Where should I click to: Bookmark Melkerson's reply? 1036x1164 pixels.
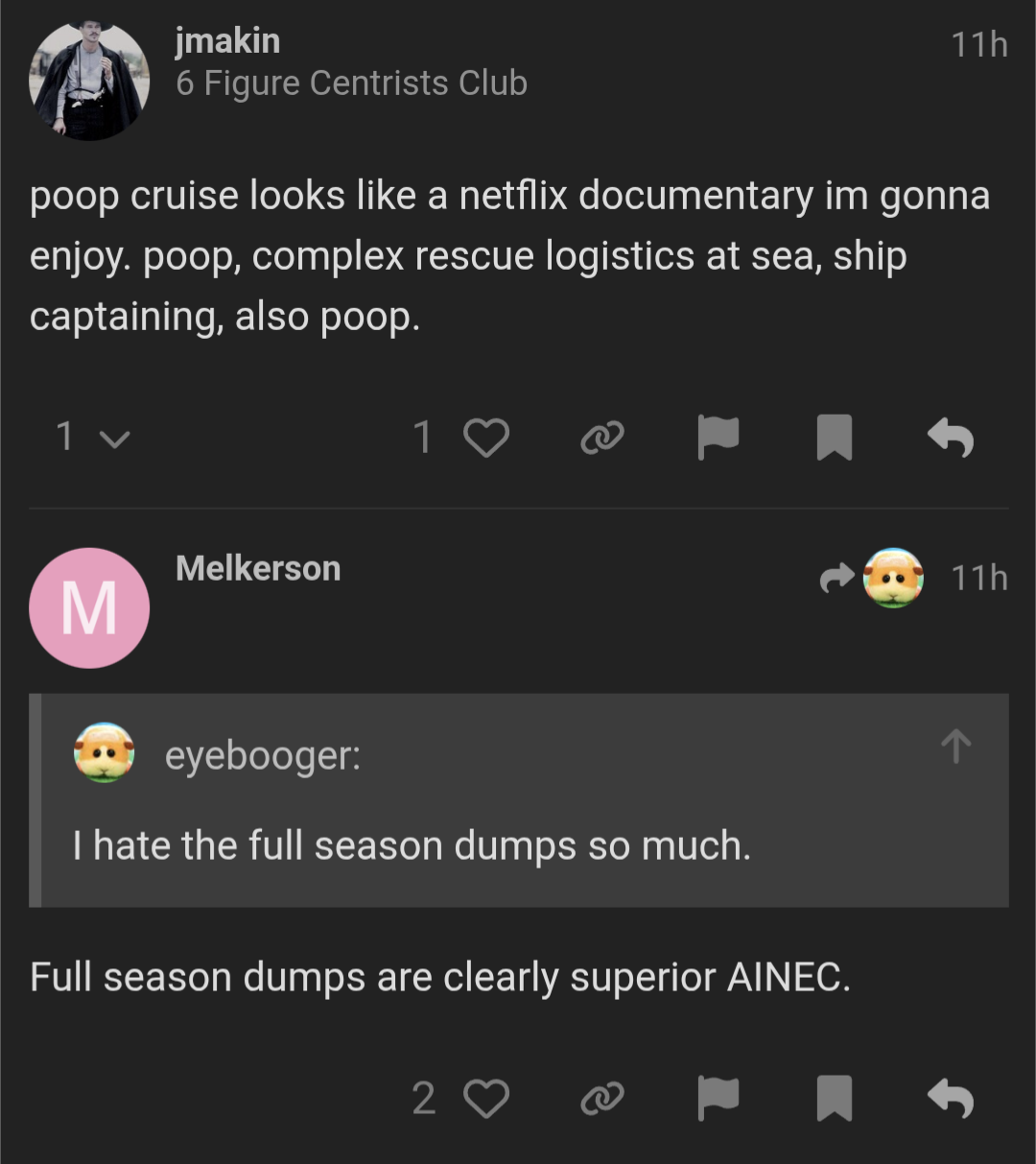click(834, 1098)
